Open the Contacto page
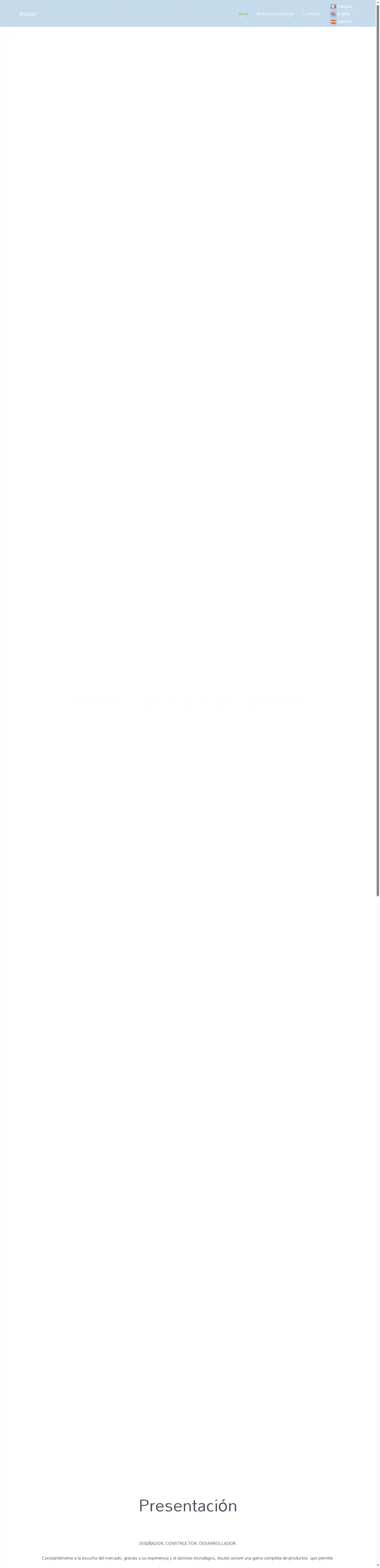Viewport: 380px width, 1568px height. (311, 14)
